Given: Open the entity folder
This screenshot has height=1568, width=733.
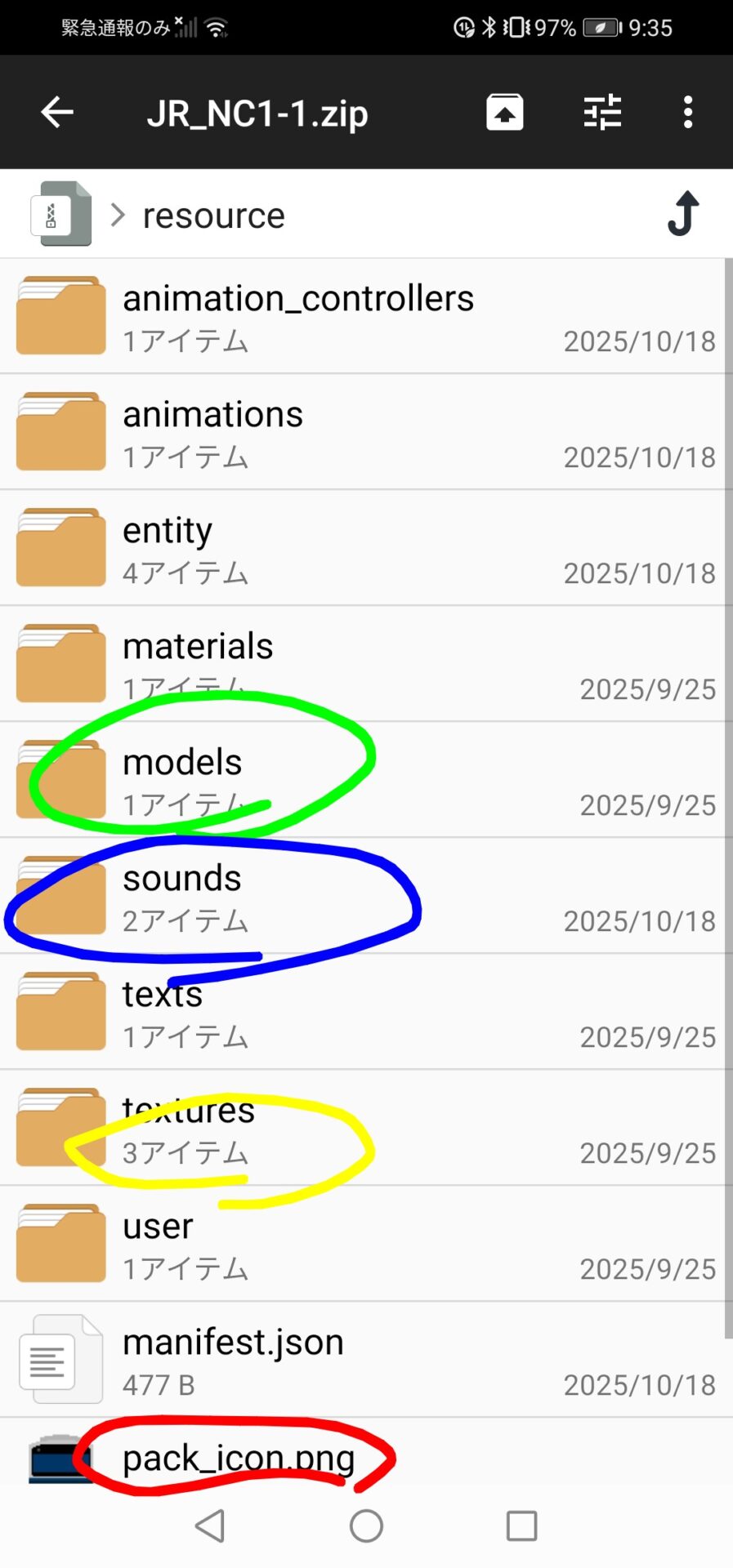Looking at the screenshot, I should click(245, 547).
